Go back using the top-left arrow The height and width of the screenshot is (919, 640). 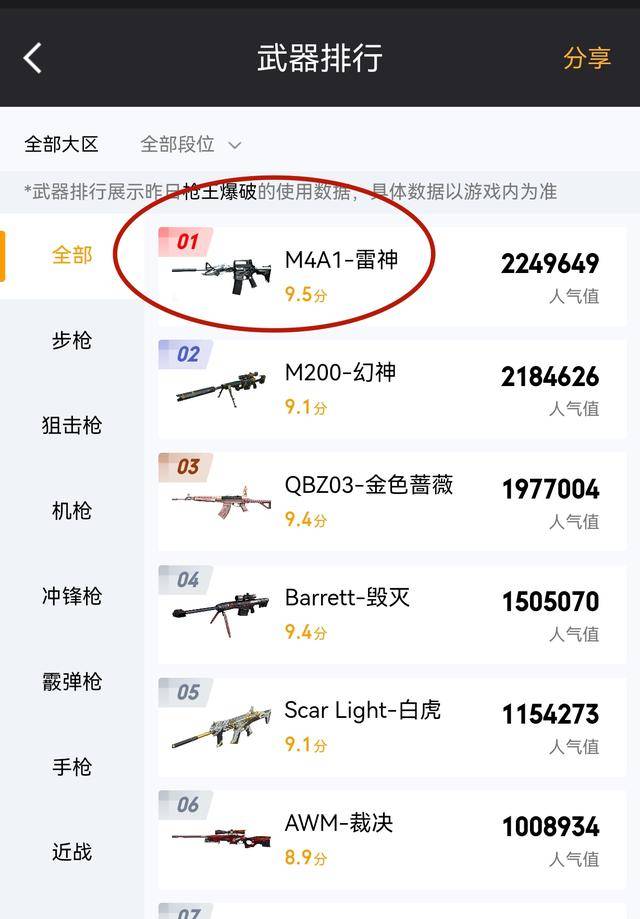click(33, 58)
